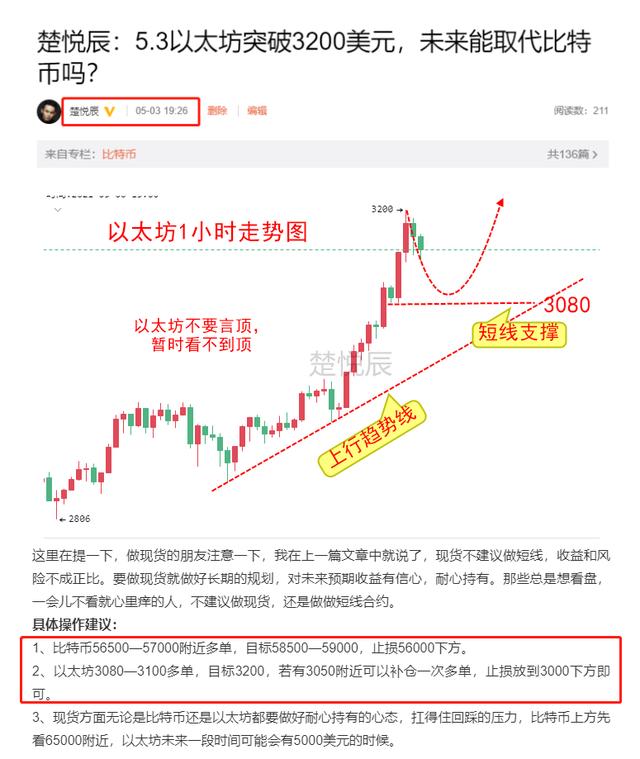Open author 楚悦辰's profile

pyautogui.click(x=84, y=111)
